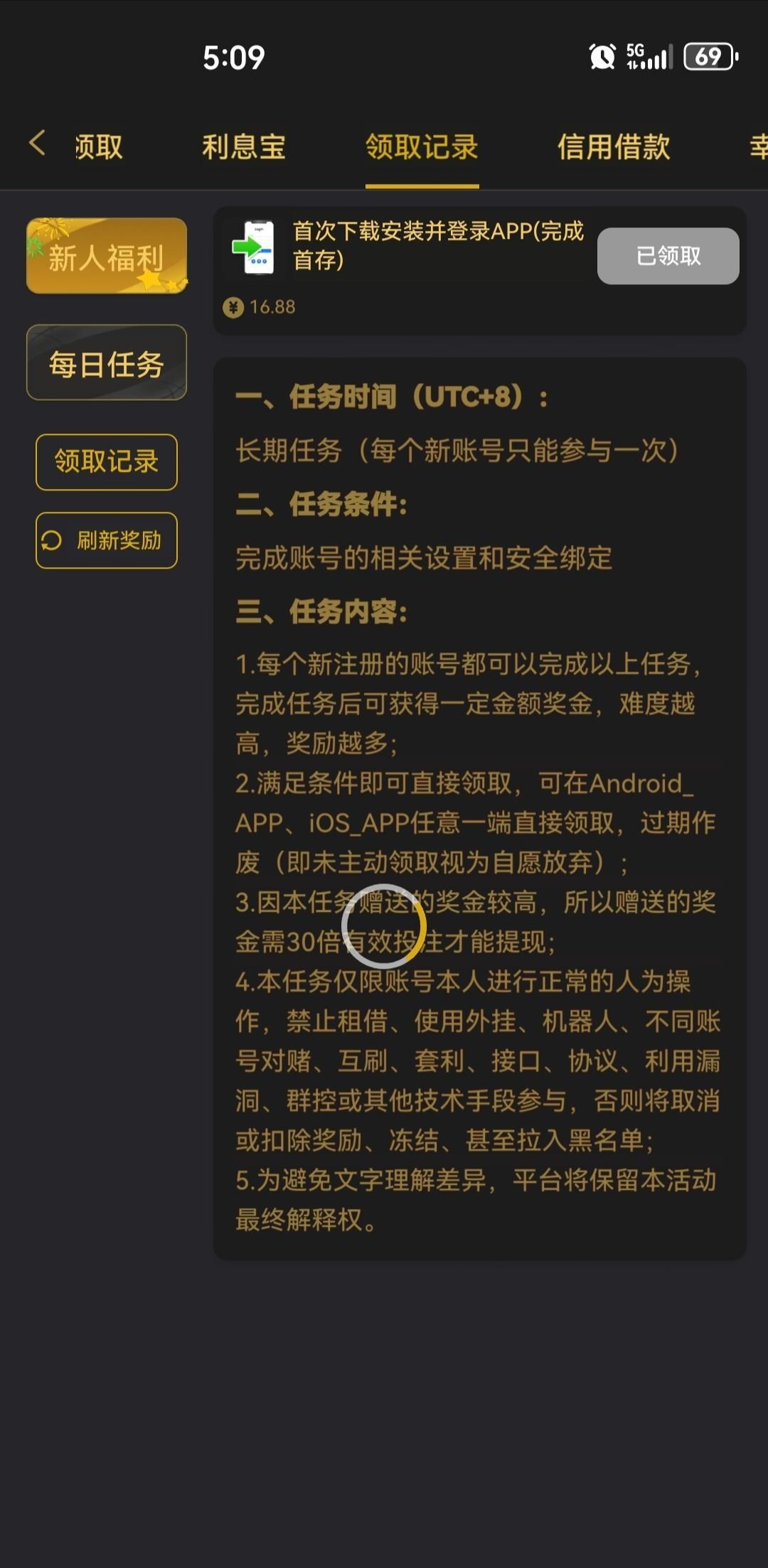Tap the 已领取 button
Image resolution: width=768 pixels, height=1568 pixels.
pos(668,256)
